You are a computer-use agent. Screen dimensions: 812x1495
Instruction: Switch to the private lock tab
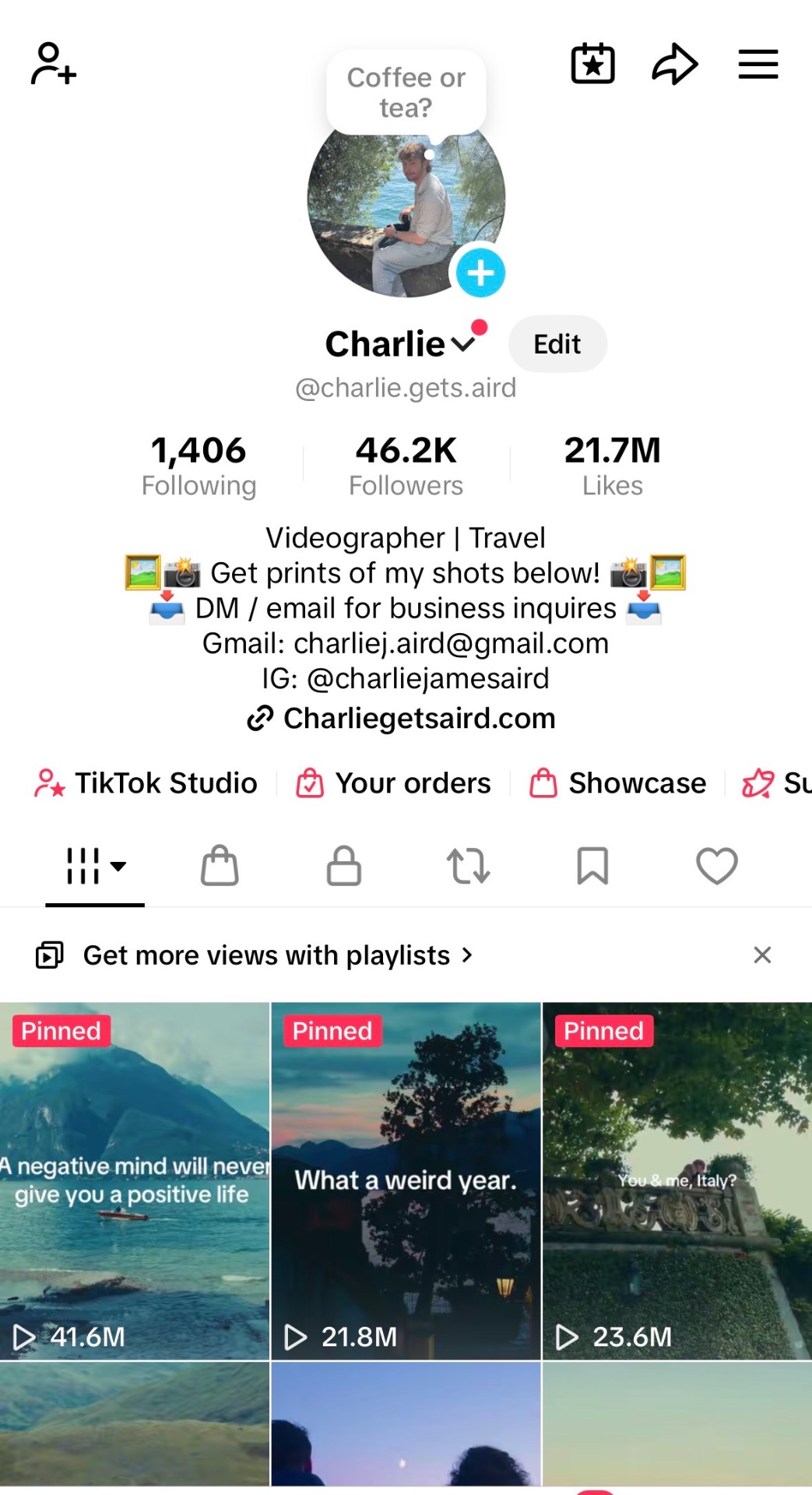tap(343, 866)
